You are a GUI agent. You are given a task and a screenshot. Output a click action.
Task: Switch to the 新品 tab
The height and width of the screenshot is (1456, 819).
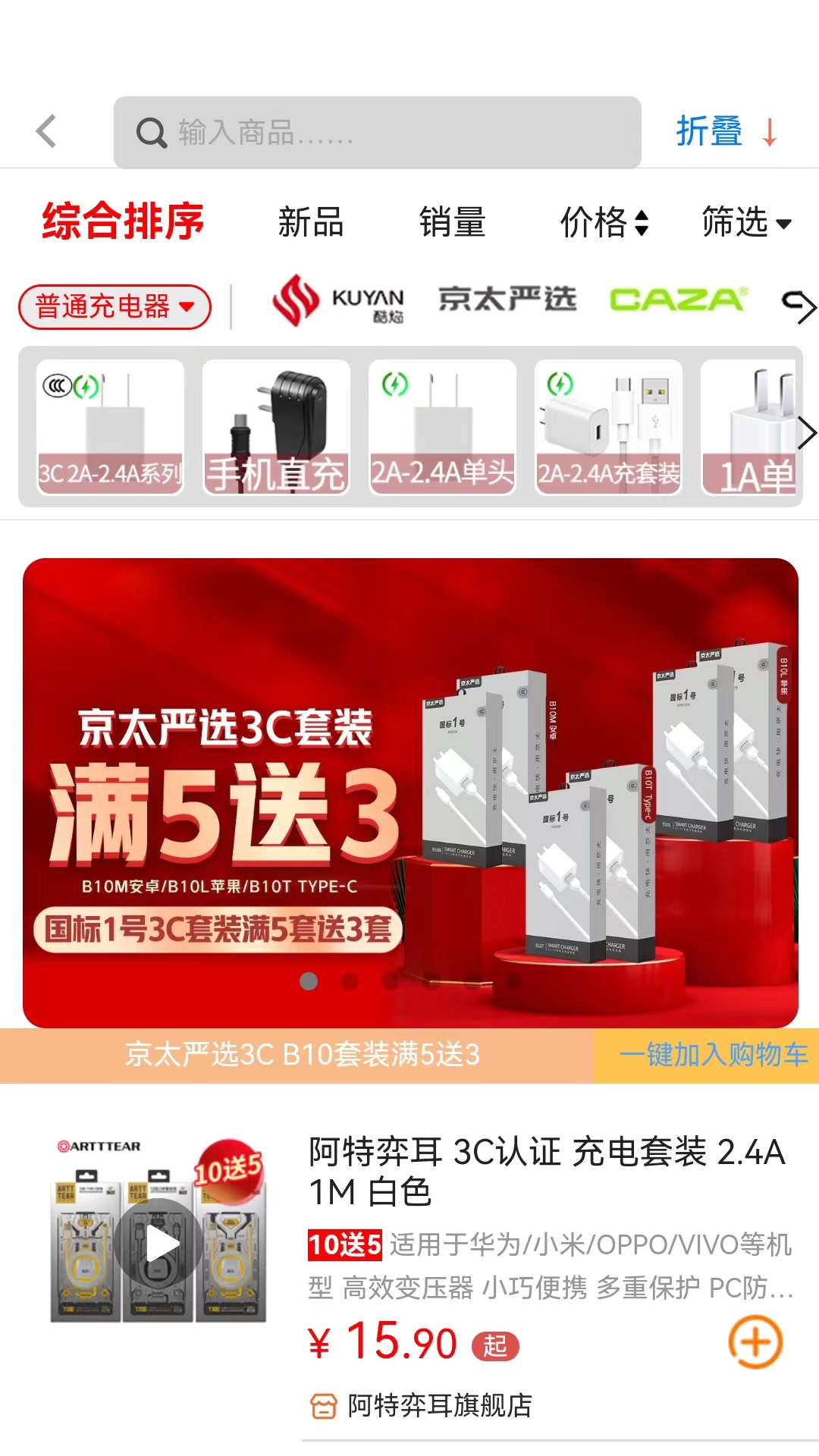click(x=311, y=223)
